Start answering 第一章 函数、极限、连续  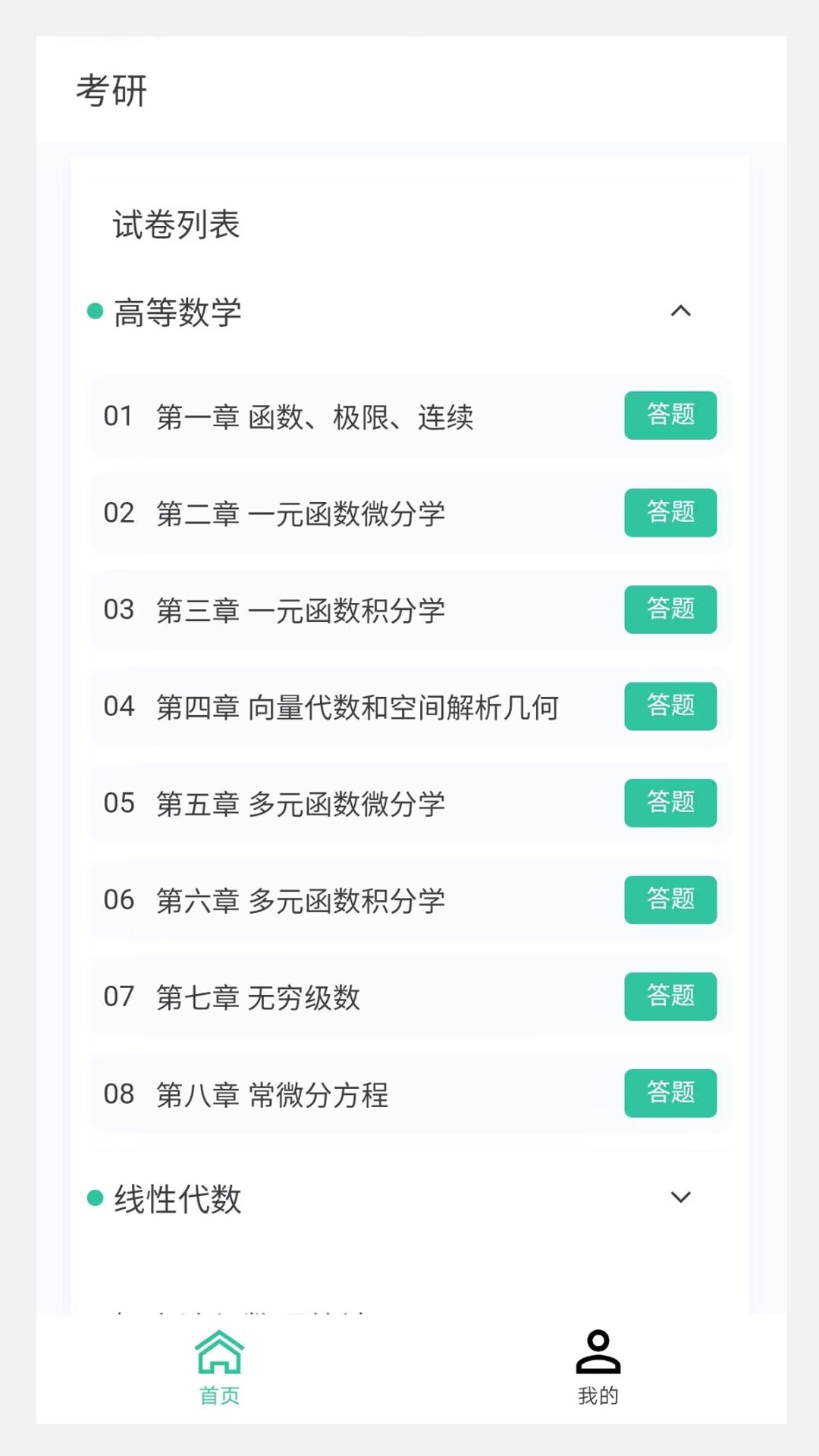point(670,416)
